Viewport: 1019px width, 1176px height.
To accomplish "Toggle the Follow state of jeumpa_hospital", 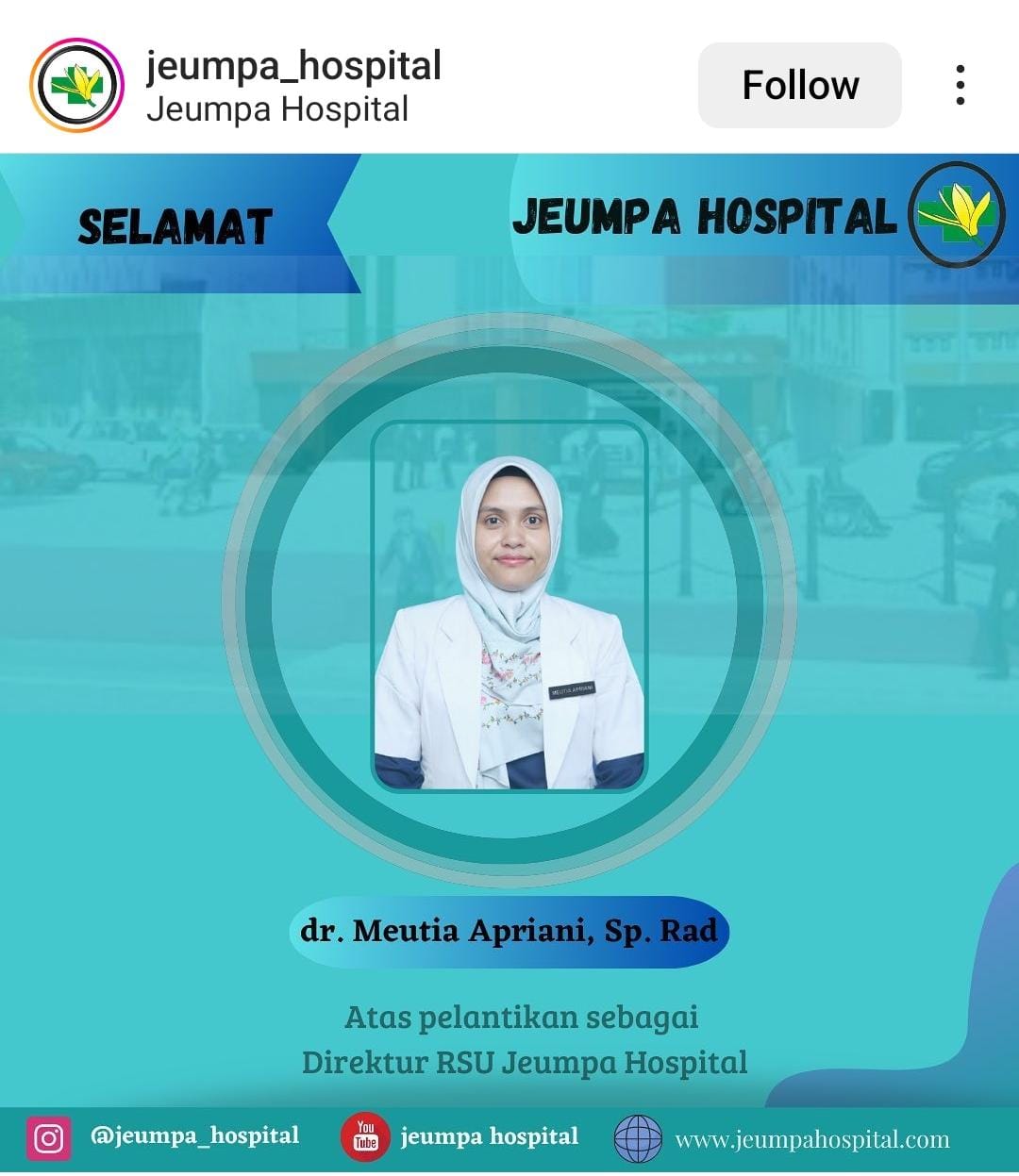I will pyautogui.click(x=799, y=83).
